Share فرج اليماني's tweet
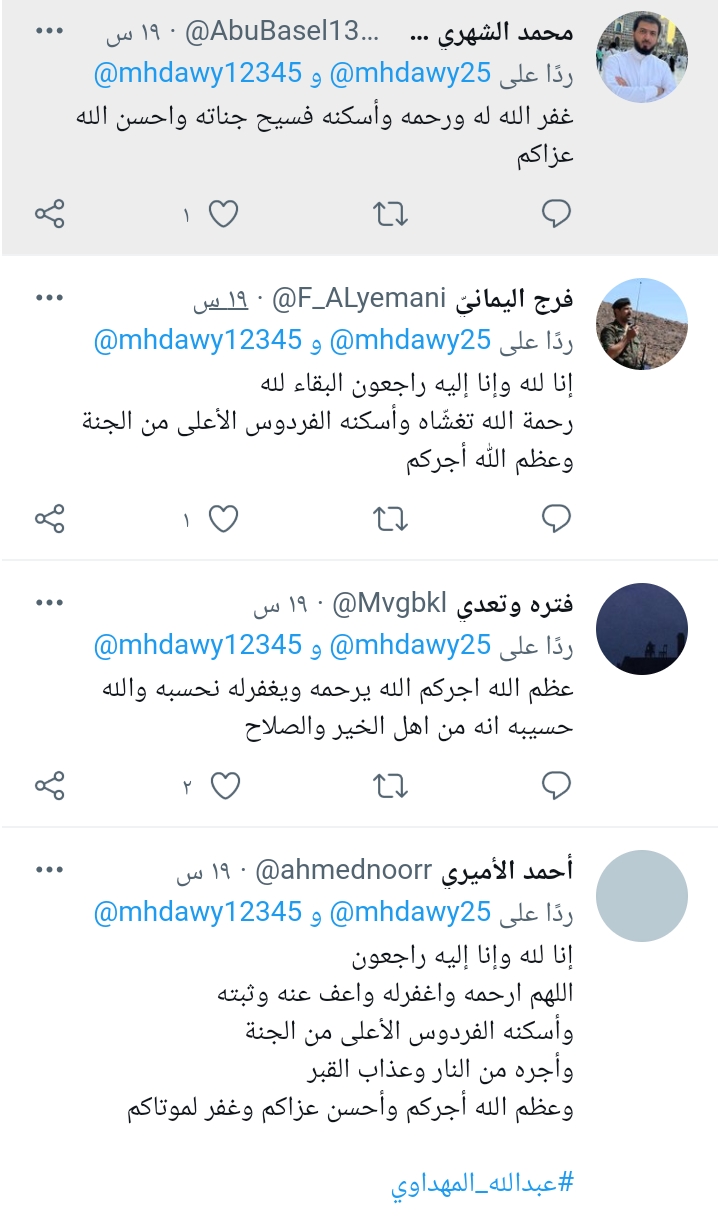 (50, 518)
